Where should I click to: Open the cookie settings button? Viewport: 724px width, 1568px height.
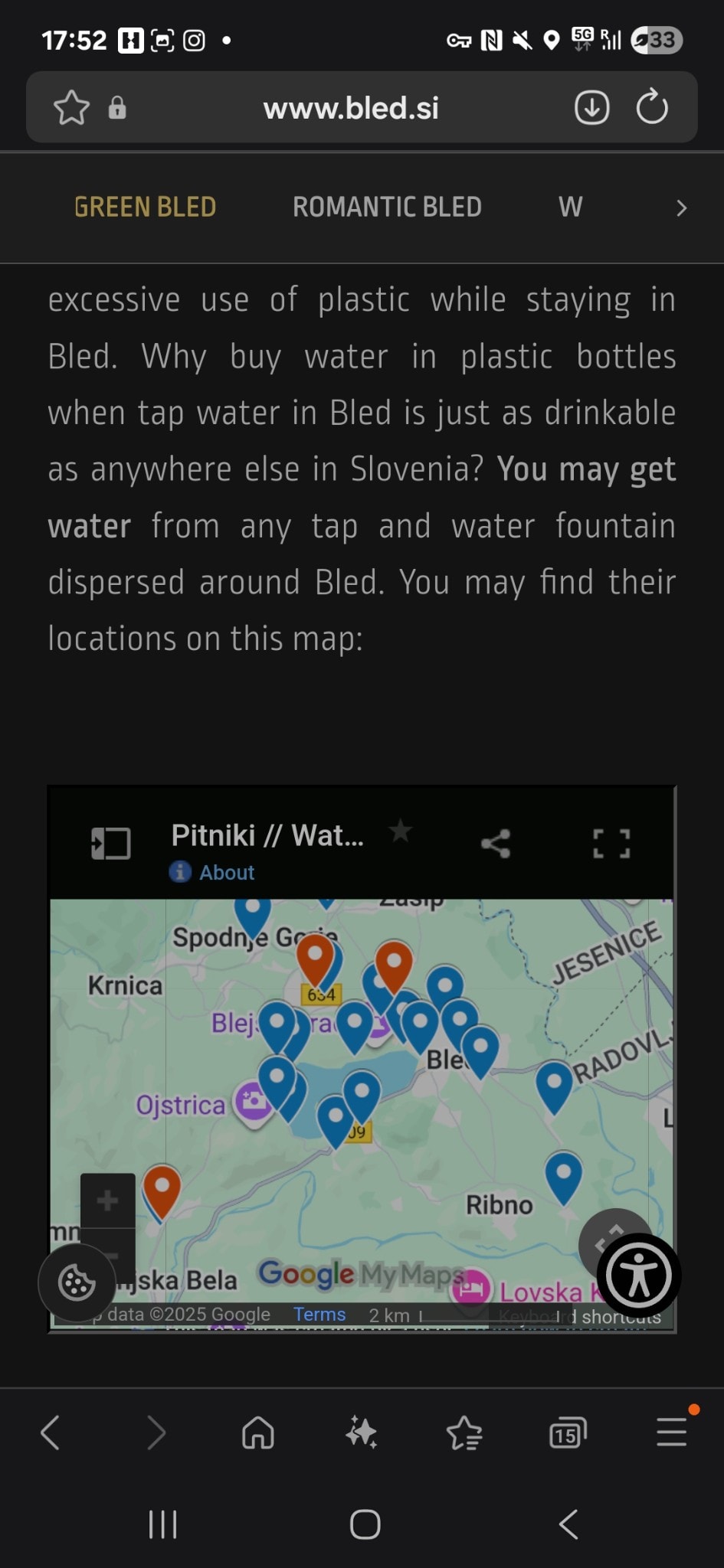[77, 1283]
